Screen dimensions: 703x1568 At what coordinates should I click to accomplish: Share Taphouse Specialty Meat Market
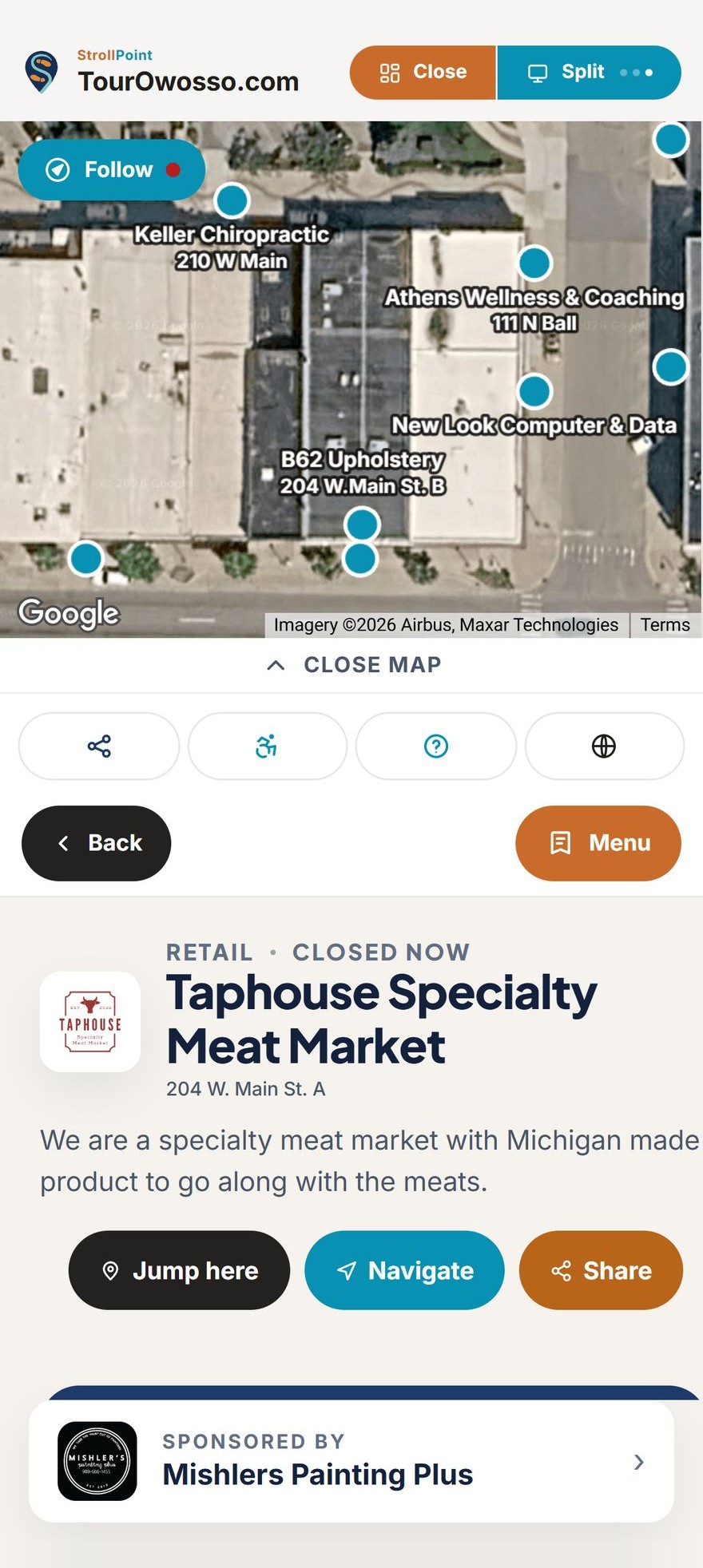(601, 1270)
